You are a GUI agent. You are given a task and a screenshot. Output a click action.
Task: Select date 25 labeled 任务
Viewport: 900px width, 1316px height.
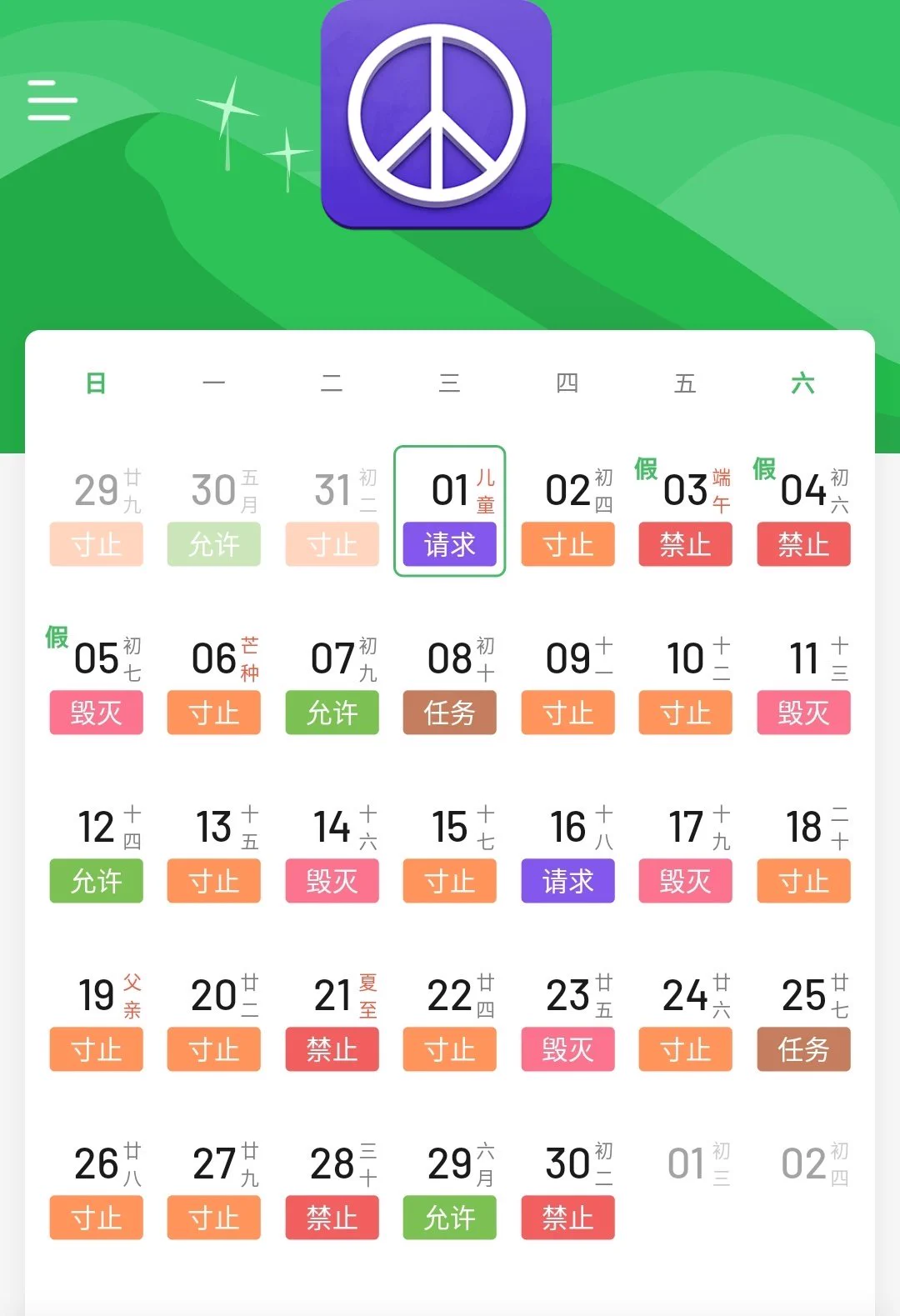[803, 1016]
